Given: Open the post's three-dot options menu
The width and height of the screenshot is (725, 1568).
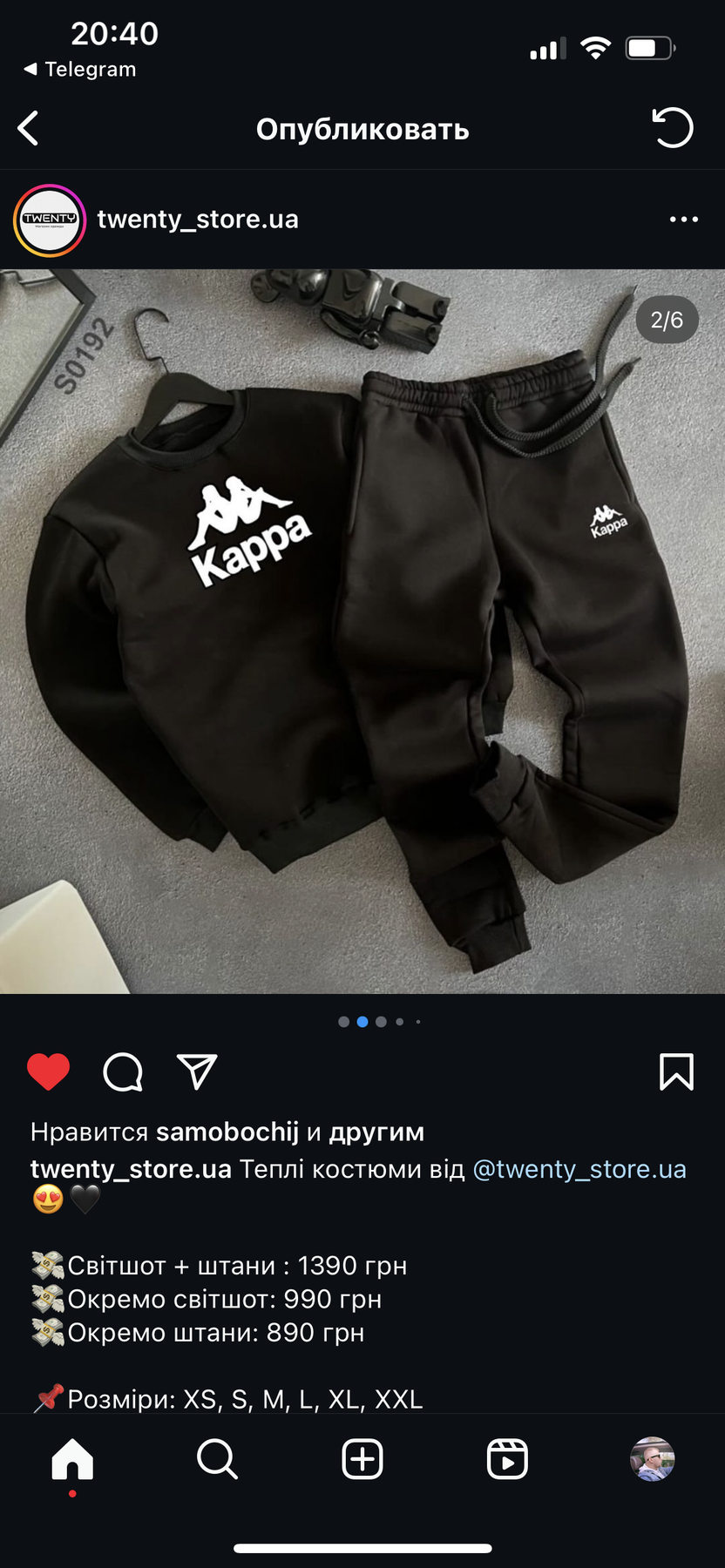Looking at the screenshot, I should pyautogui.click(x=684, y=220).
